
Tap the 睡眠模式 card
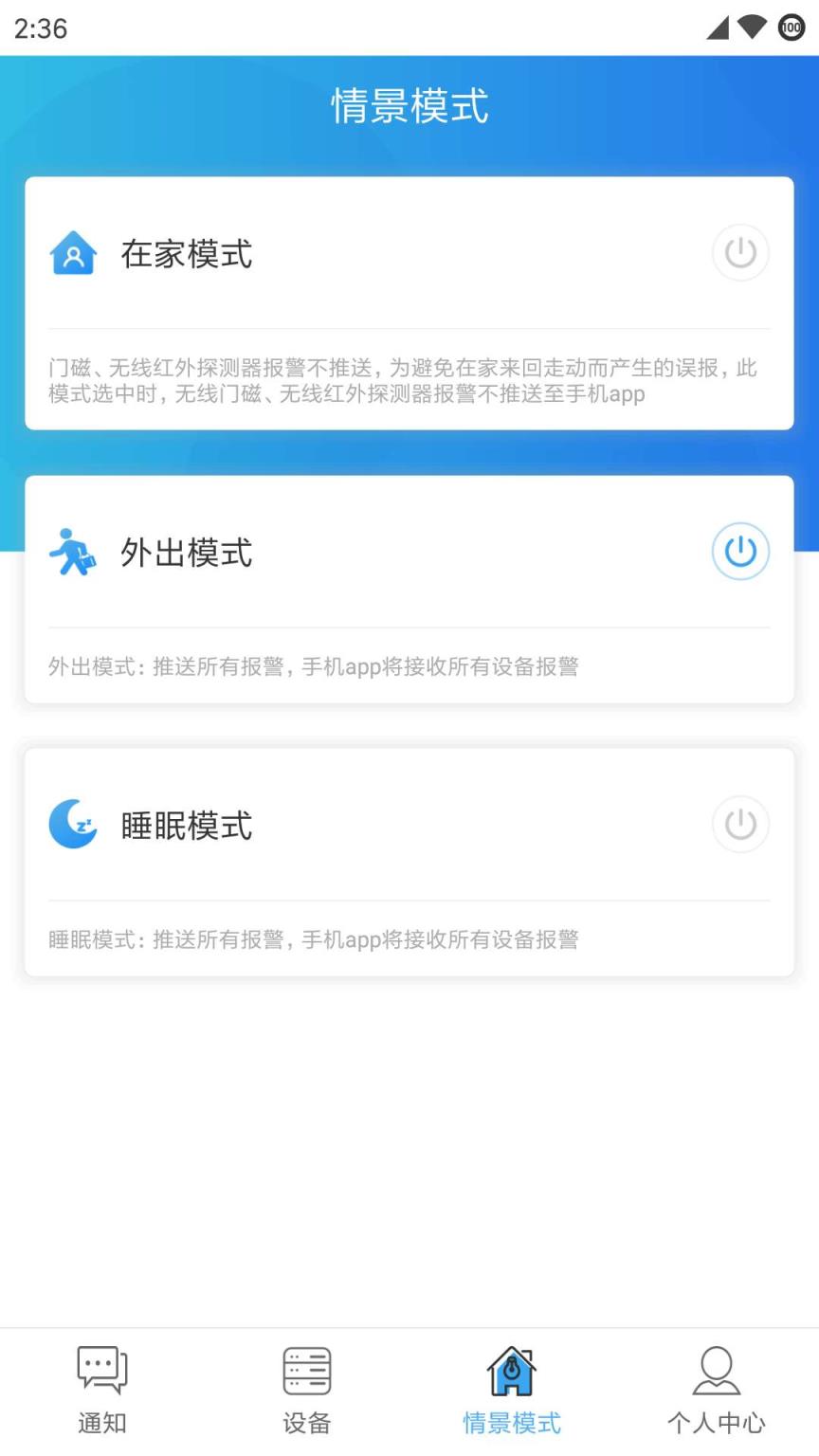point(409,861)
